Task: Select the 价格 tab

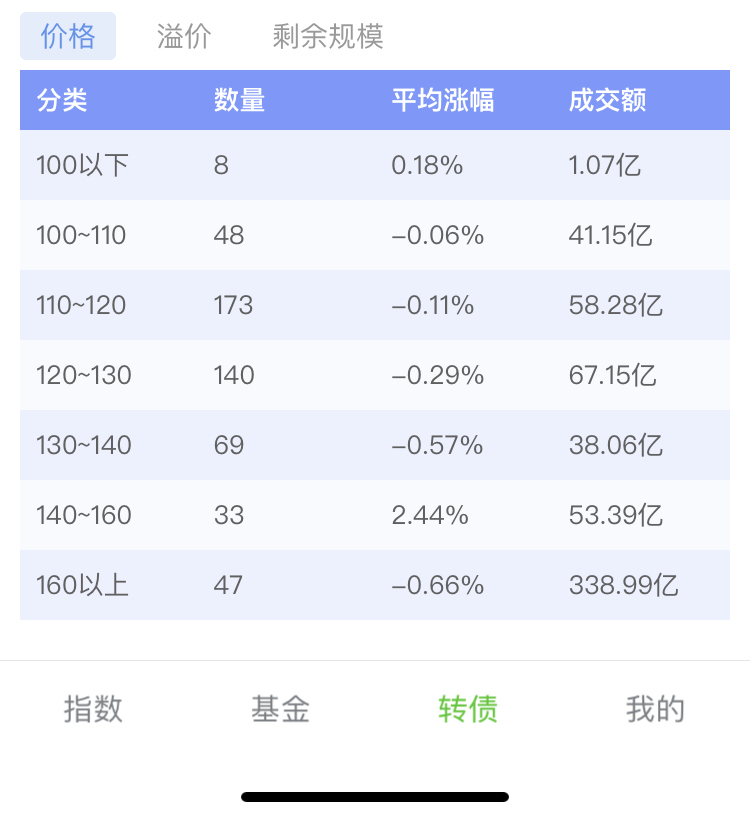Action: (68, 36)
